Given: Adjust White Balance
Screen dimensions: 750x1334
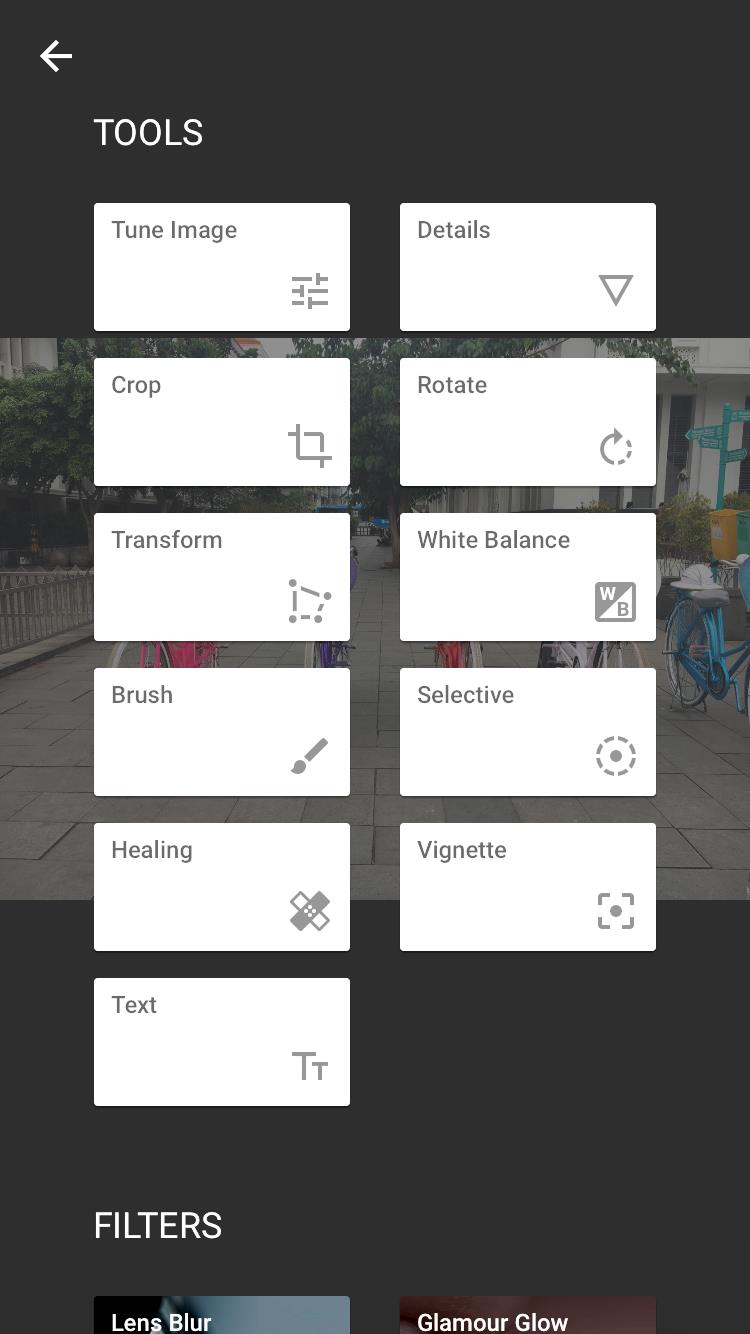Looking at the screenshot, I should point(528,577).
